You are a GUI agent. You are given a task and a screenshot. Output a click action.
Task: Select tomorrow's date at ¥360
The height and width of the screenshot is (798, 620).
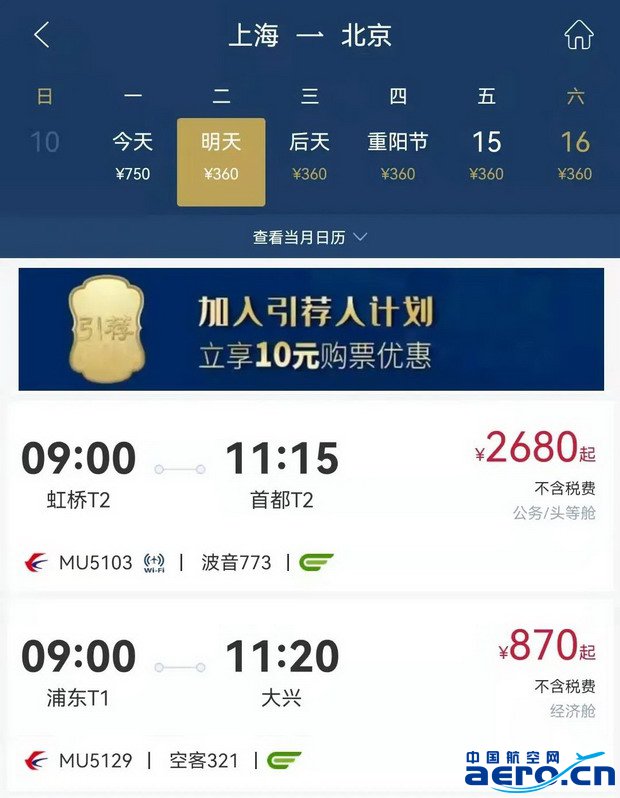pos(221,160)
